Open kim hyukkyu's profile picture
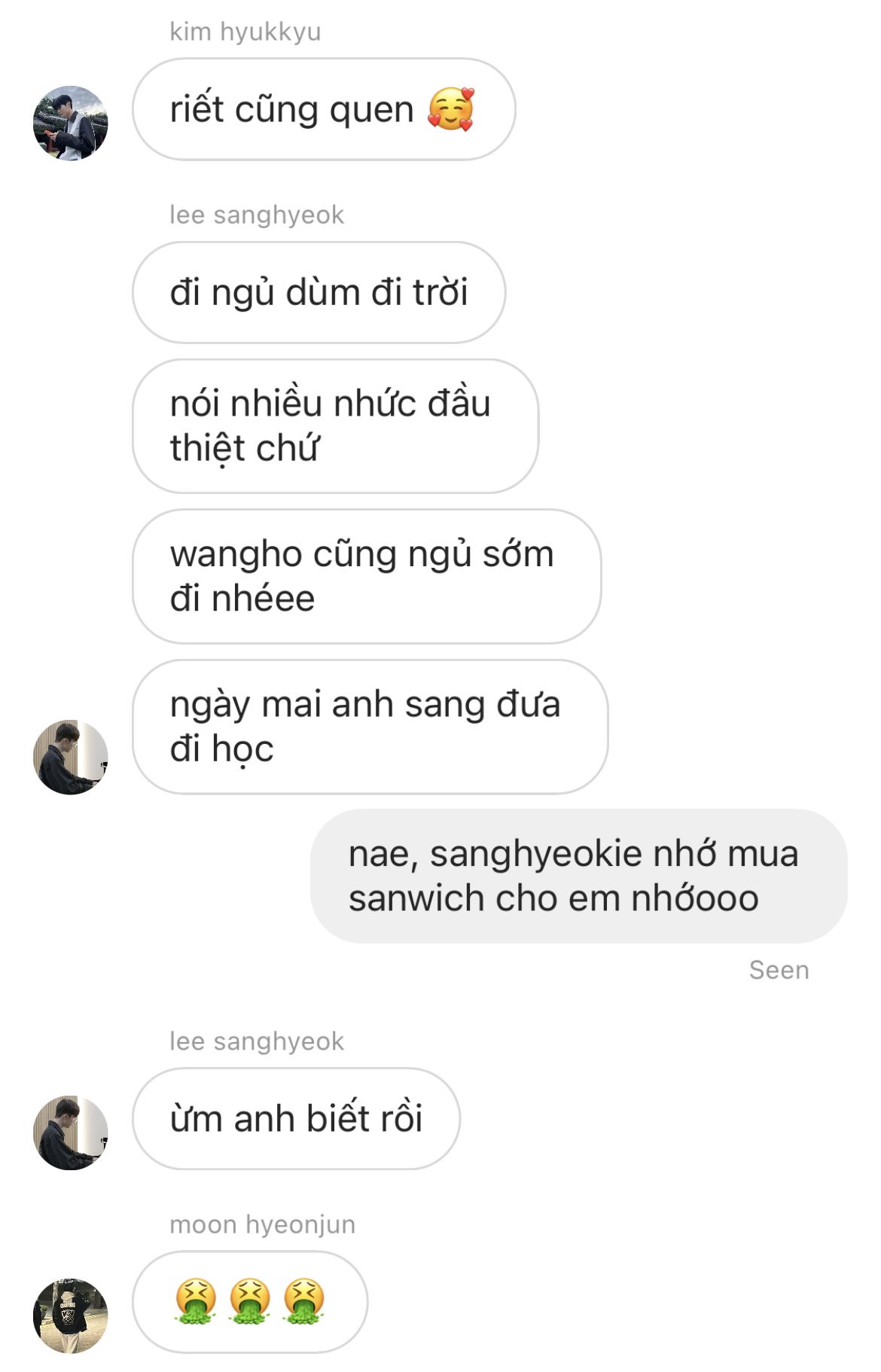 point(71,123)
